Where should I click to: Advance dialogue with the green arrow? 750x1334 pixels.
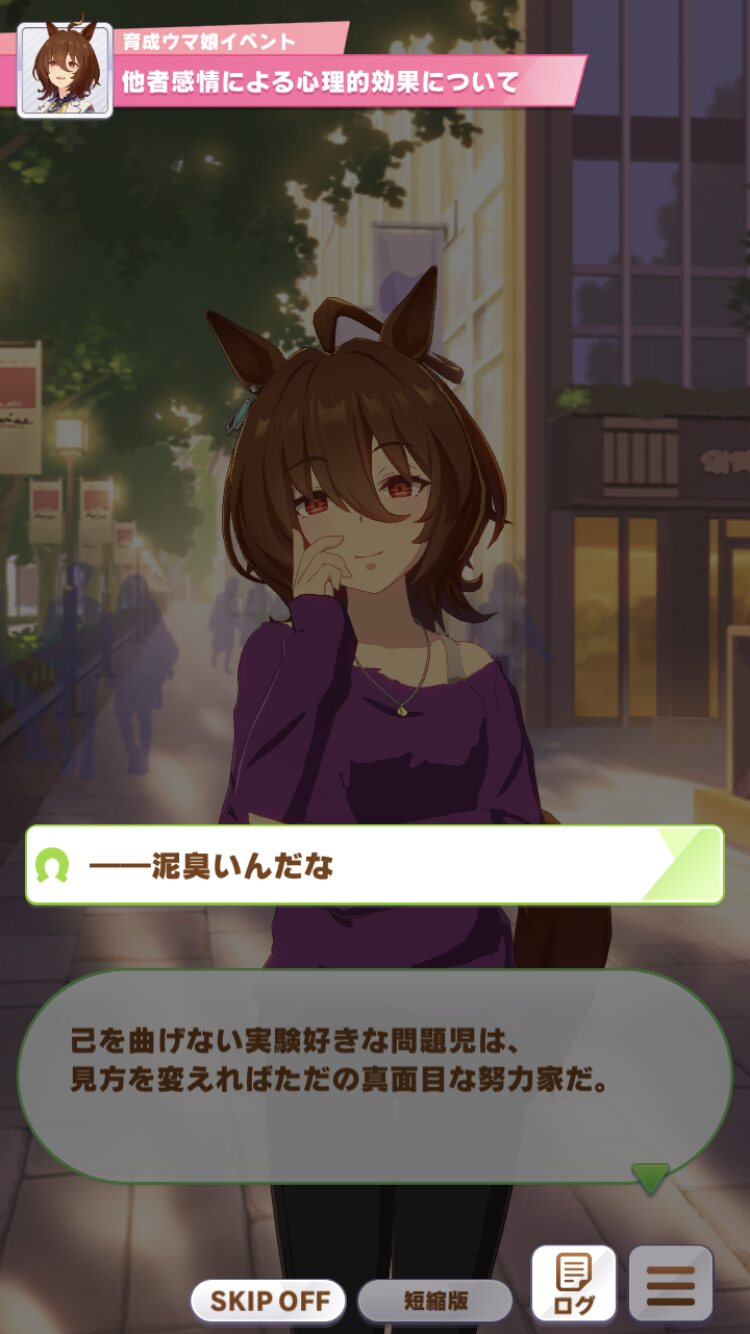[x=650, y=1179]
